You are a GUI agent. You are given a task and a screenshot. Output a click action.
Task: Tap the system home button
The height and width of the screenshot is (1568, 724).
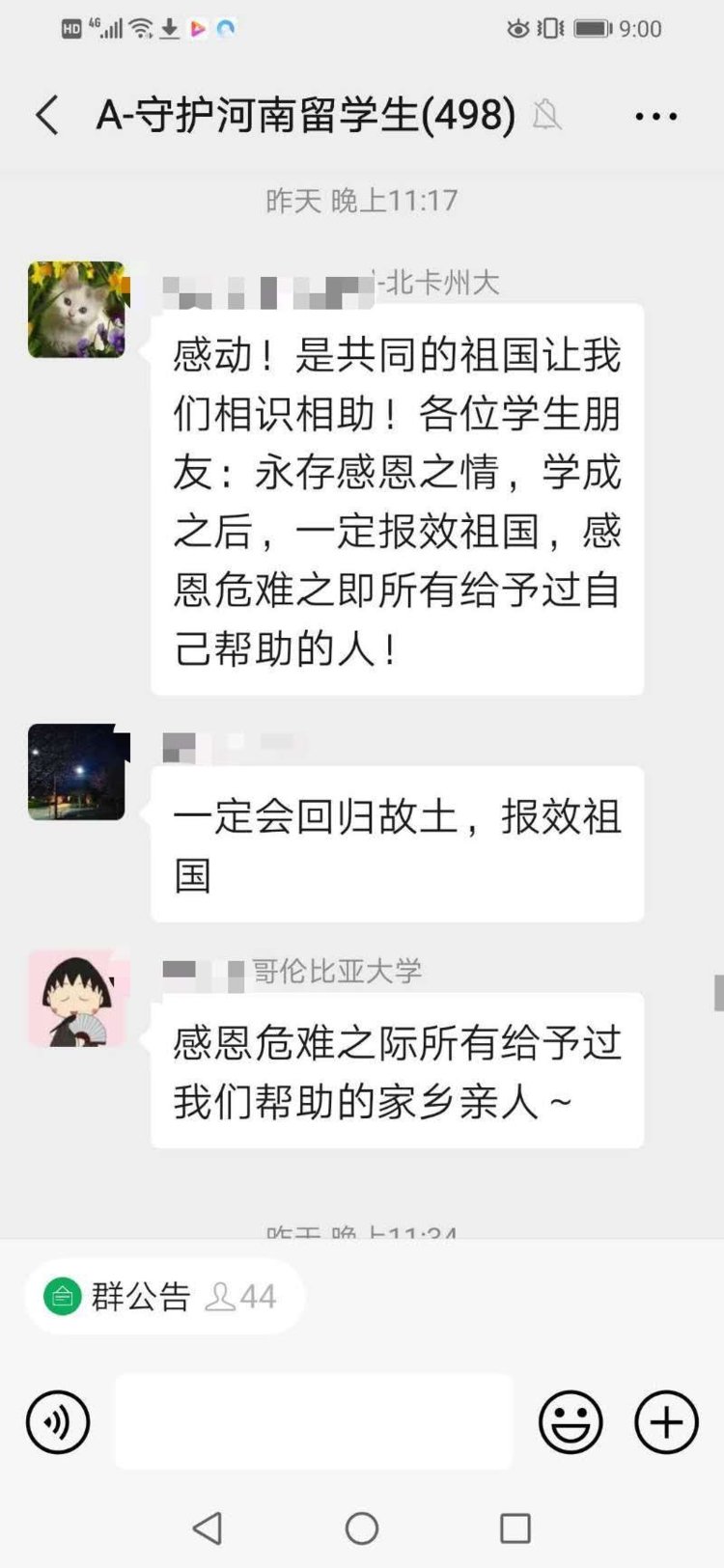(x=362, y=1527)
